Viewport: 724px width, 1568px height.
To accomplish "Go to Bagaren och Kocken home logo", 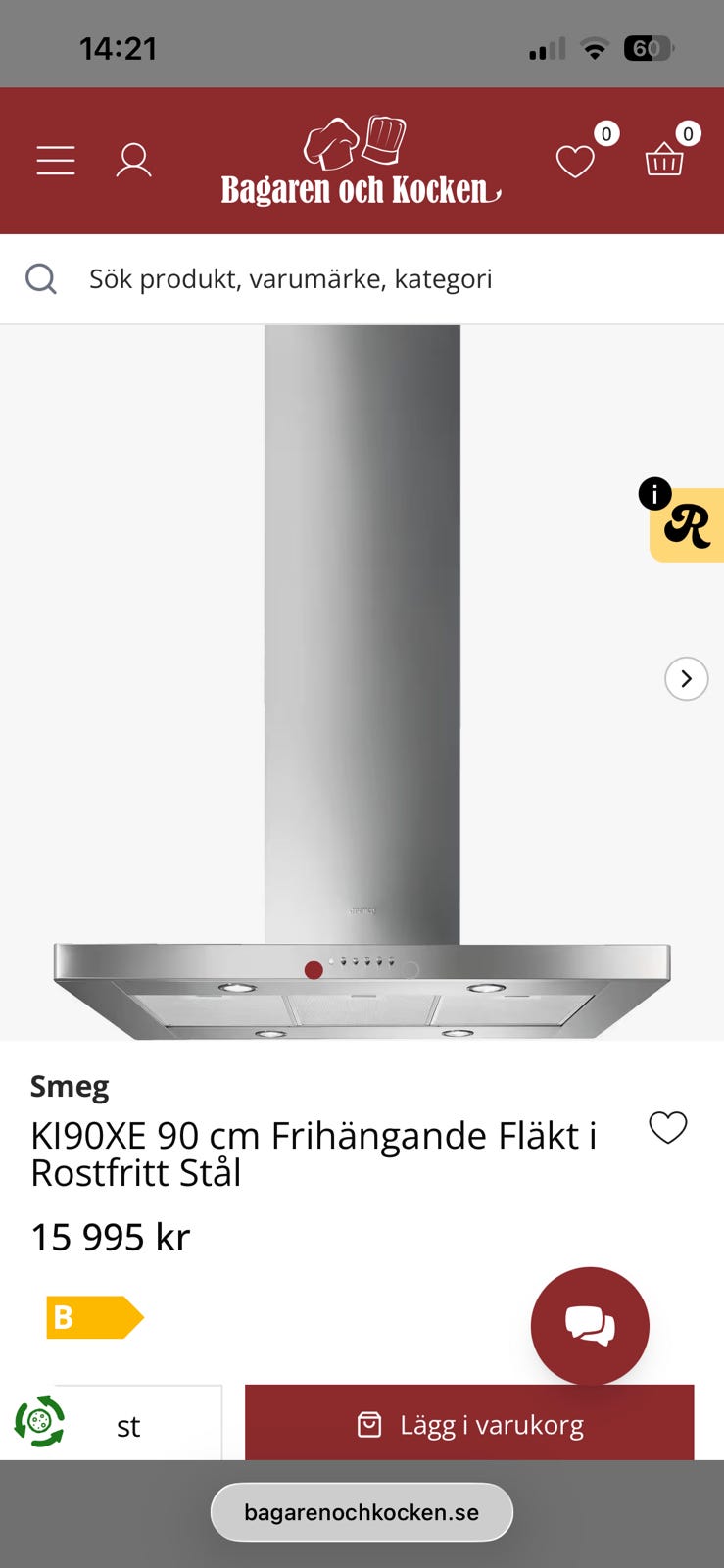I will click(361, 163).
